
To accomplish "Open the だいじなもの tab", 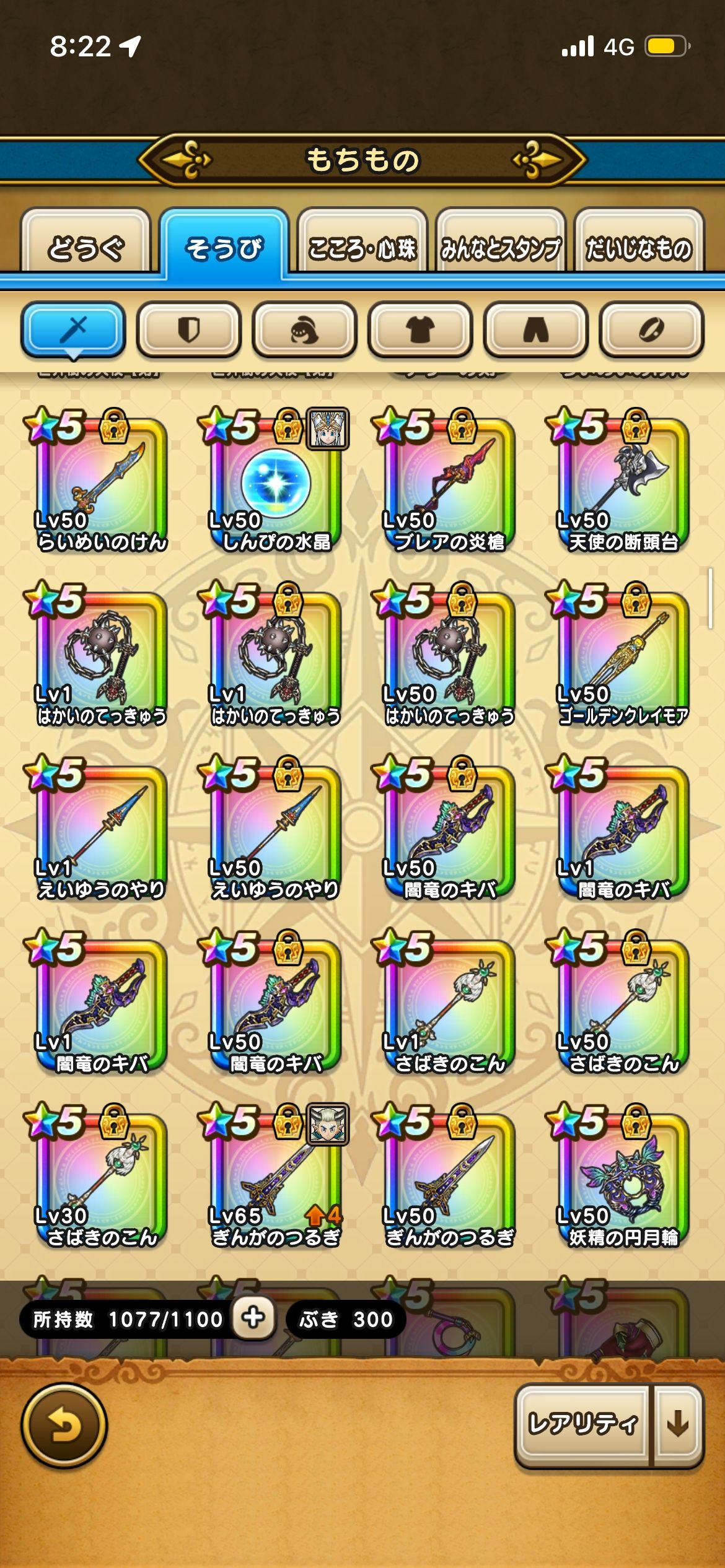I will [x=639, y=246].
